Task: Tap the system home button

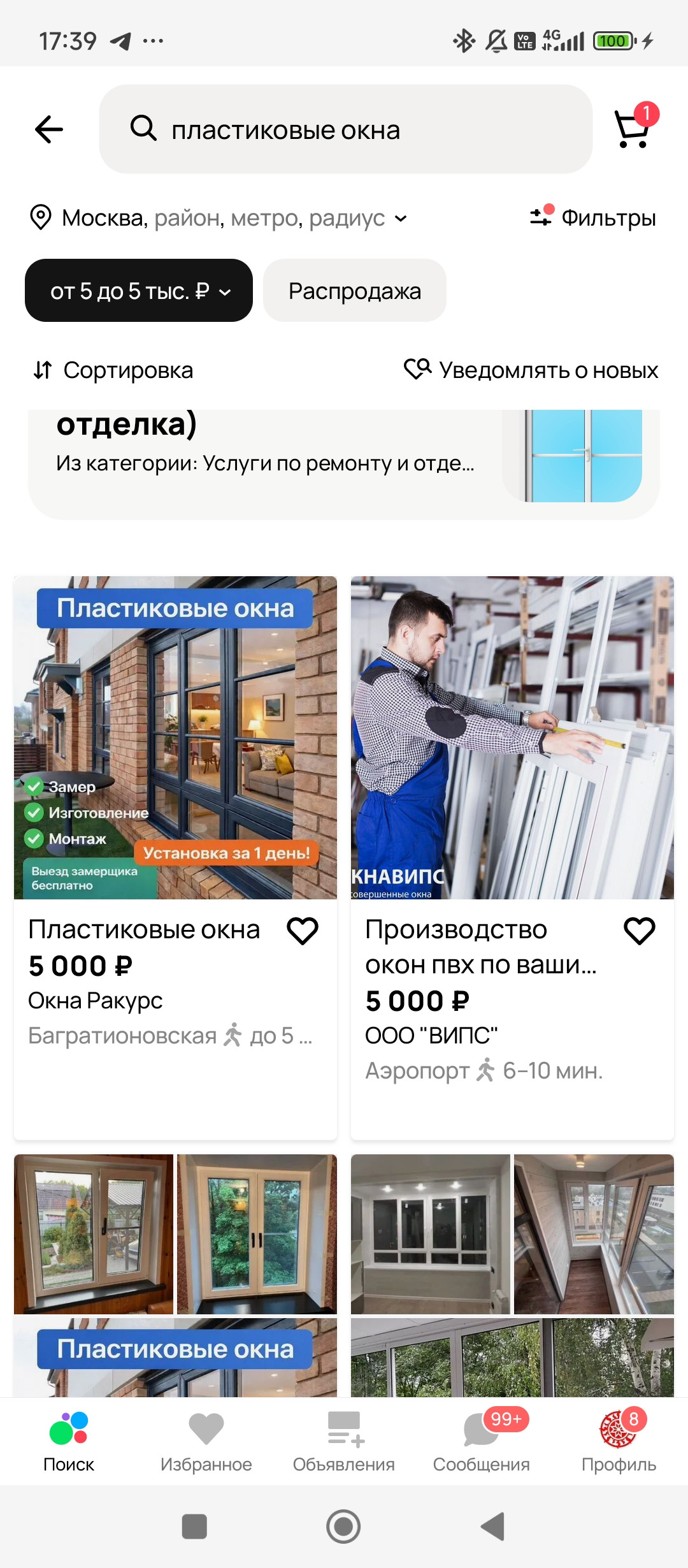Action: pos(343,1527)
